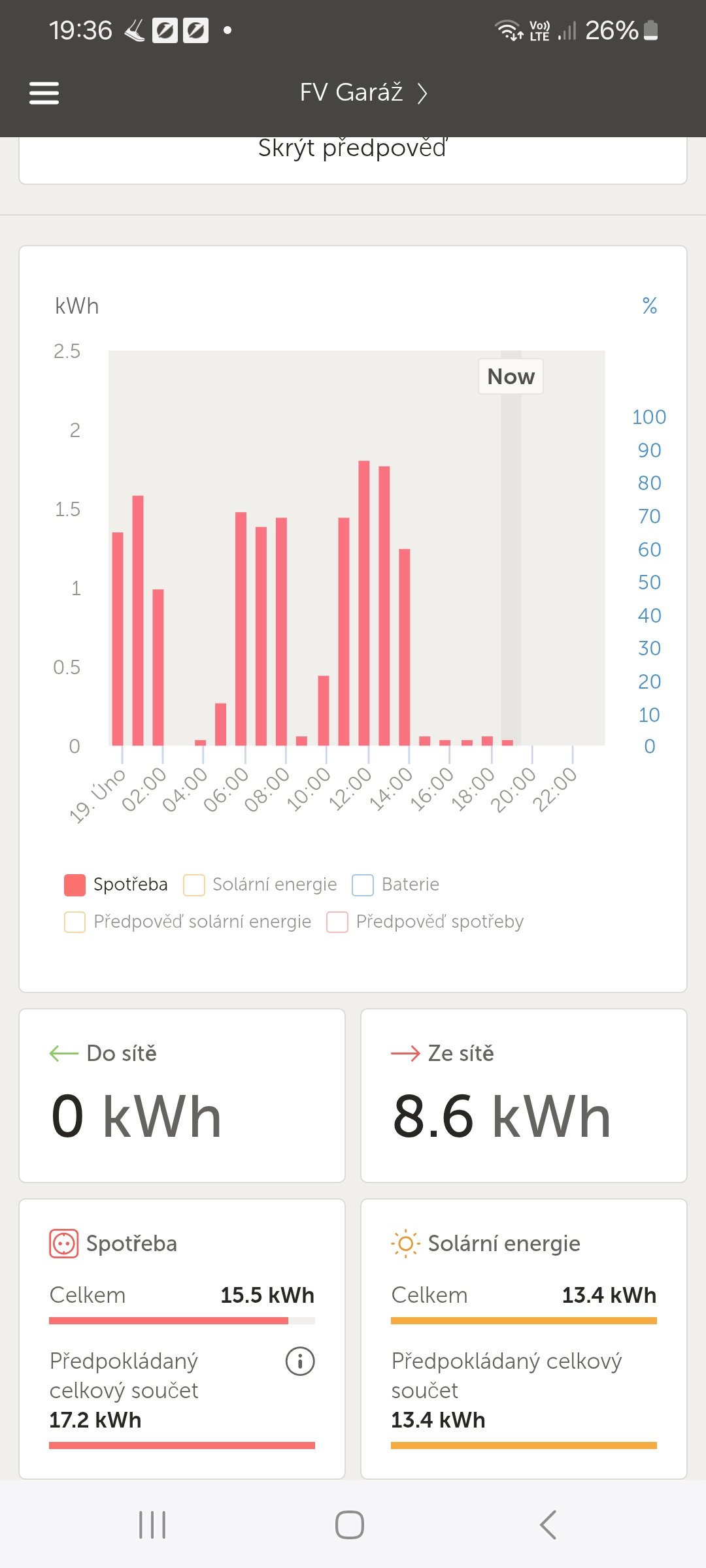Go to the system home screen
The width and height of the screenshot is (706, 1568).
[x=350, y=1525]
